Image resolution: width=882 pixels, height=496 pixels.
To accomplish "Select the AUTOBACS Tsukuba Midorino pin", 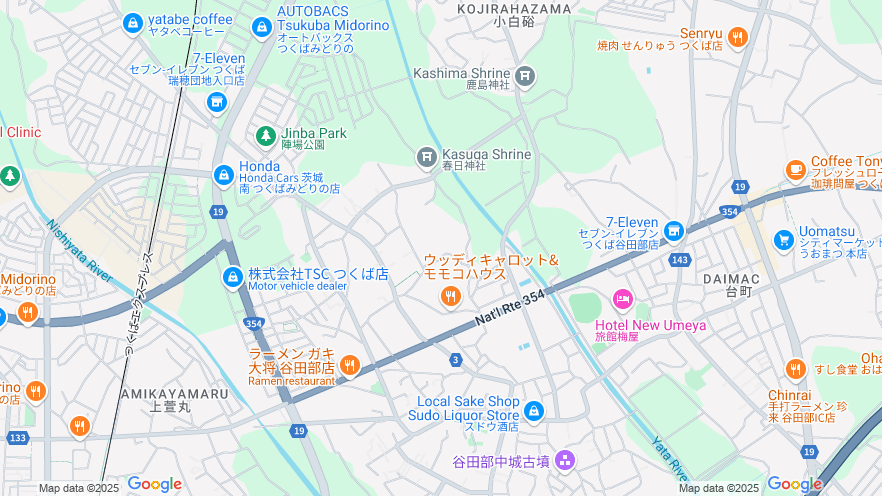I will (262, 26).
